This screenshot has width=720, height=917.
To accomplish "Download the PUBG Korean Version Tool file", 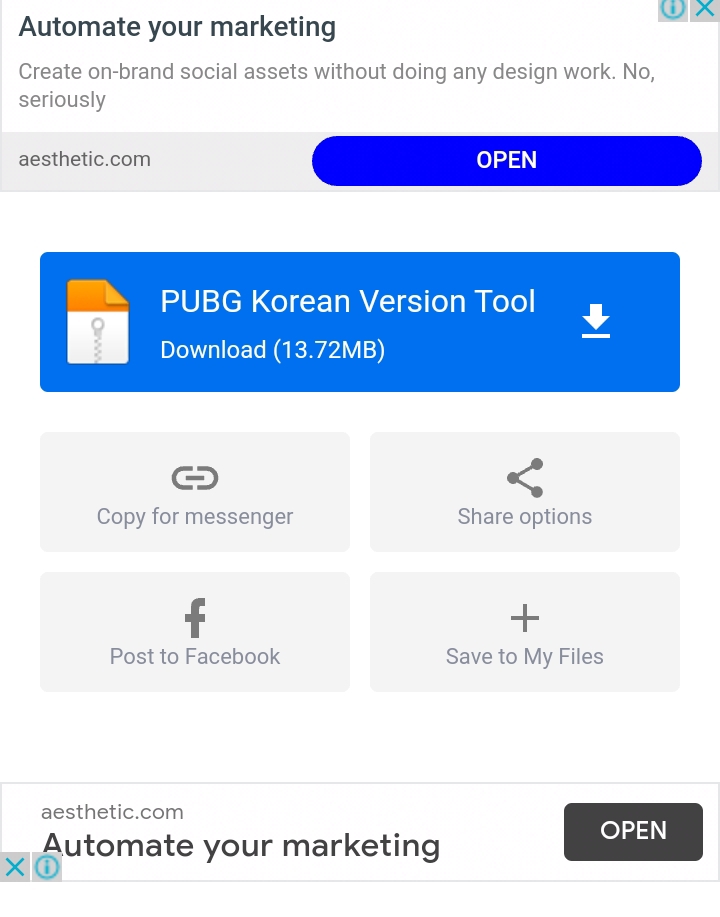I will [x=360, y=322].
